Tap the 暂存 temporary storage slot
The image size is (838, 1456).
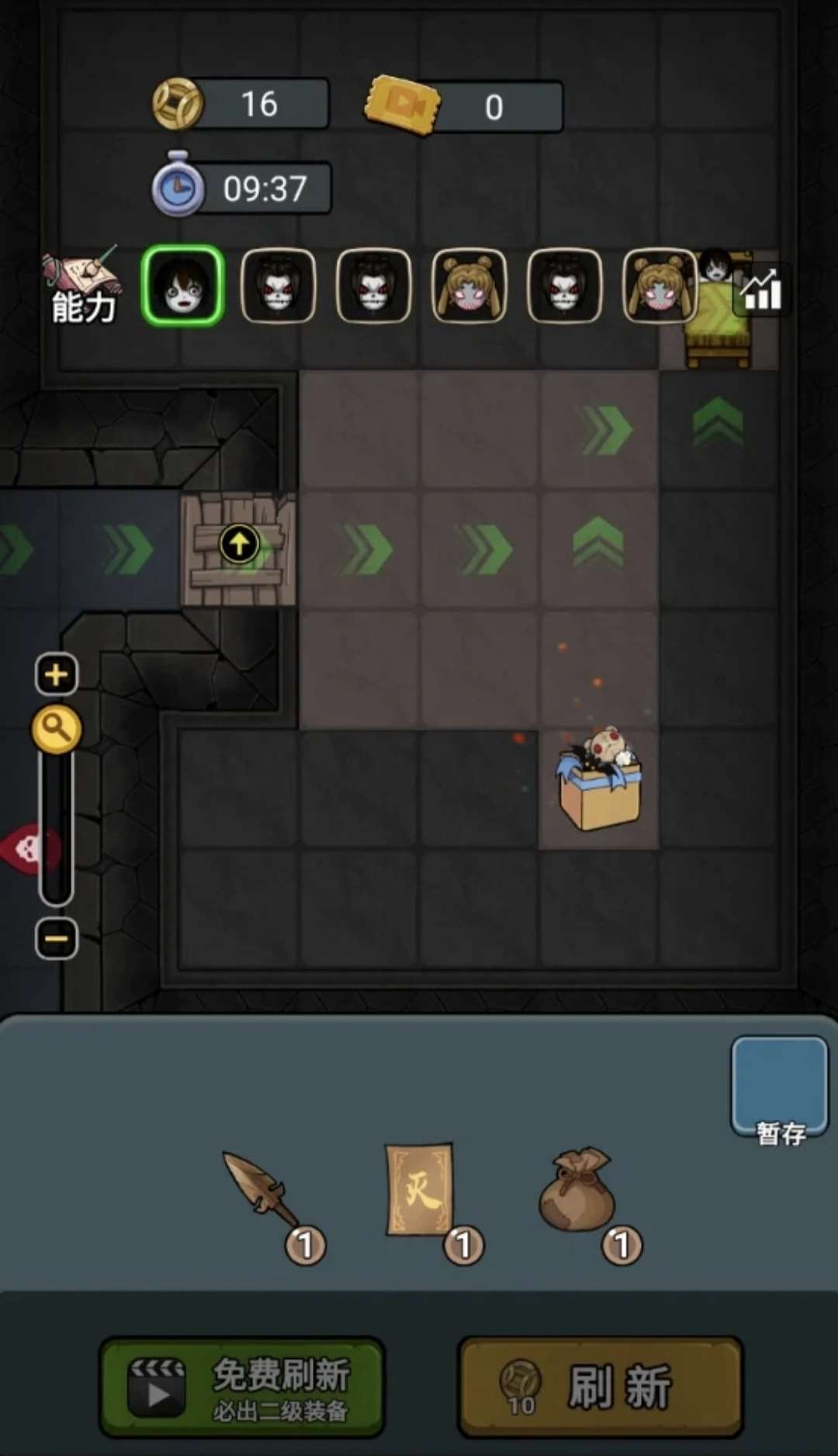click(780, 1089)
